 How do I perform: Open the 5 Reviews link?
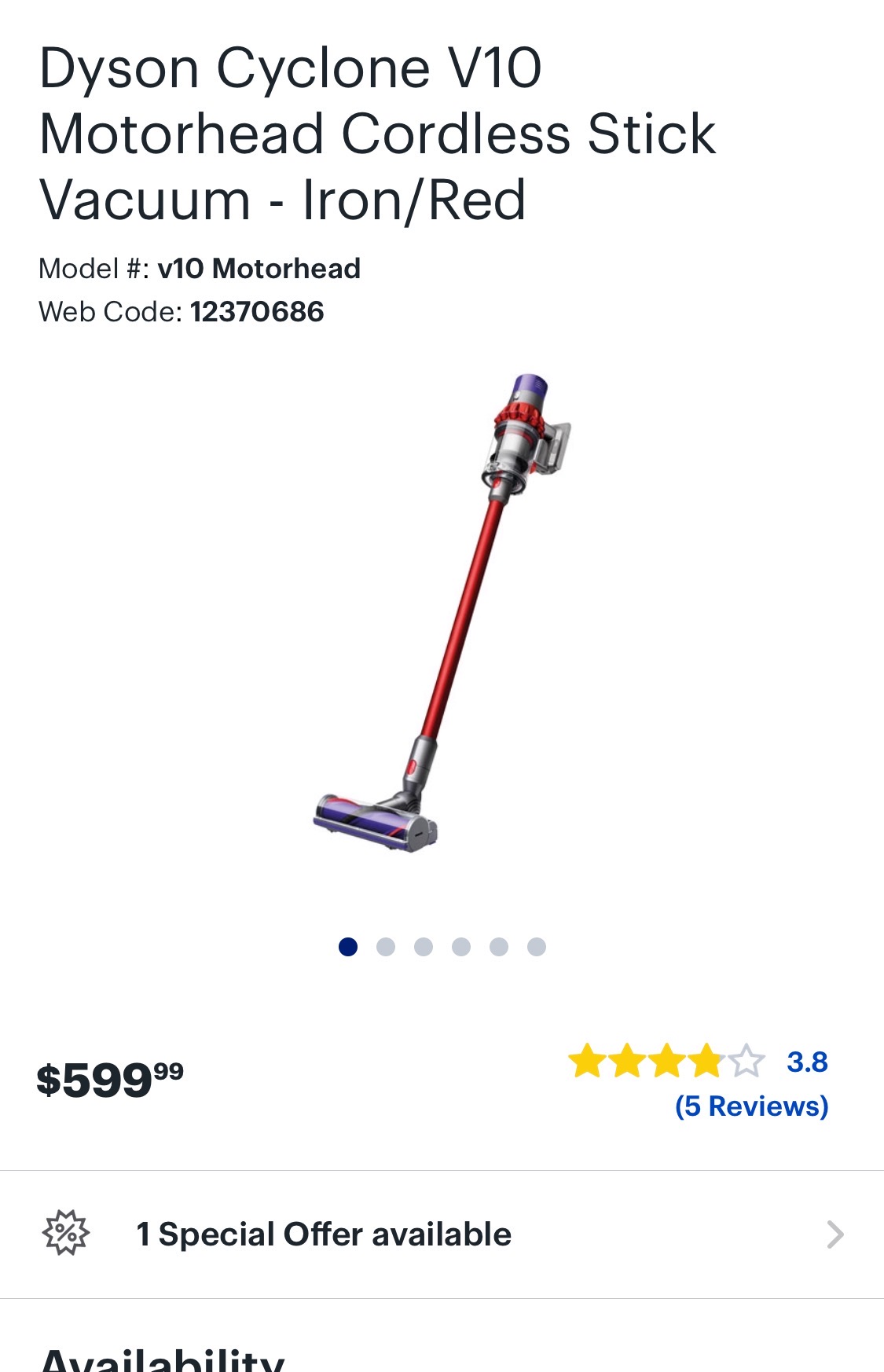coord(751,1106)
